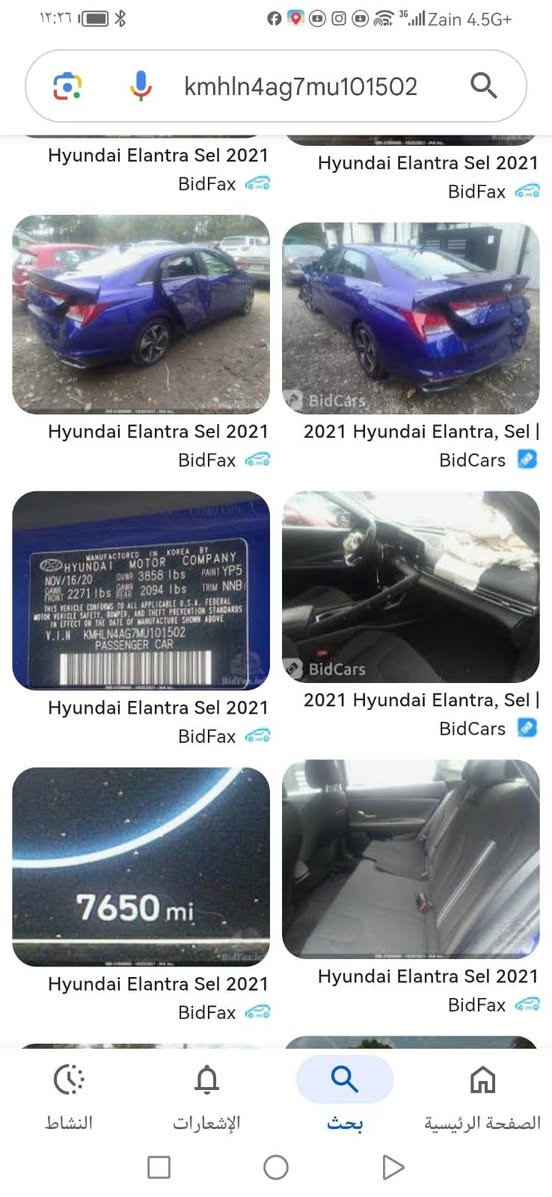Open Google Lens camera search
This screenshot has height=1197, width=552.
pyautogui.click(x=68, y=86)
